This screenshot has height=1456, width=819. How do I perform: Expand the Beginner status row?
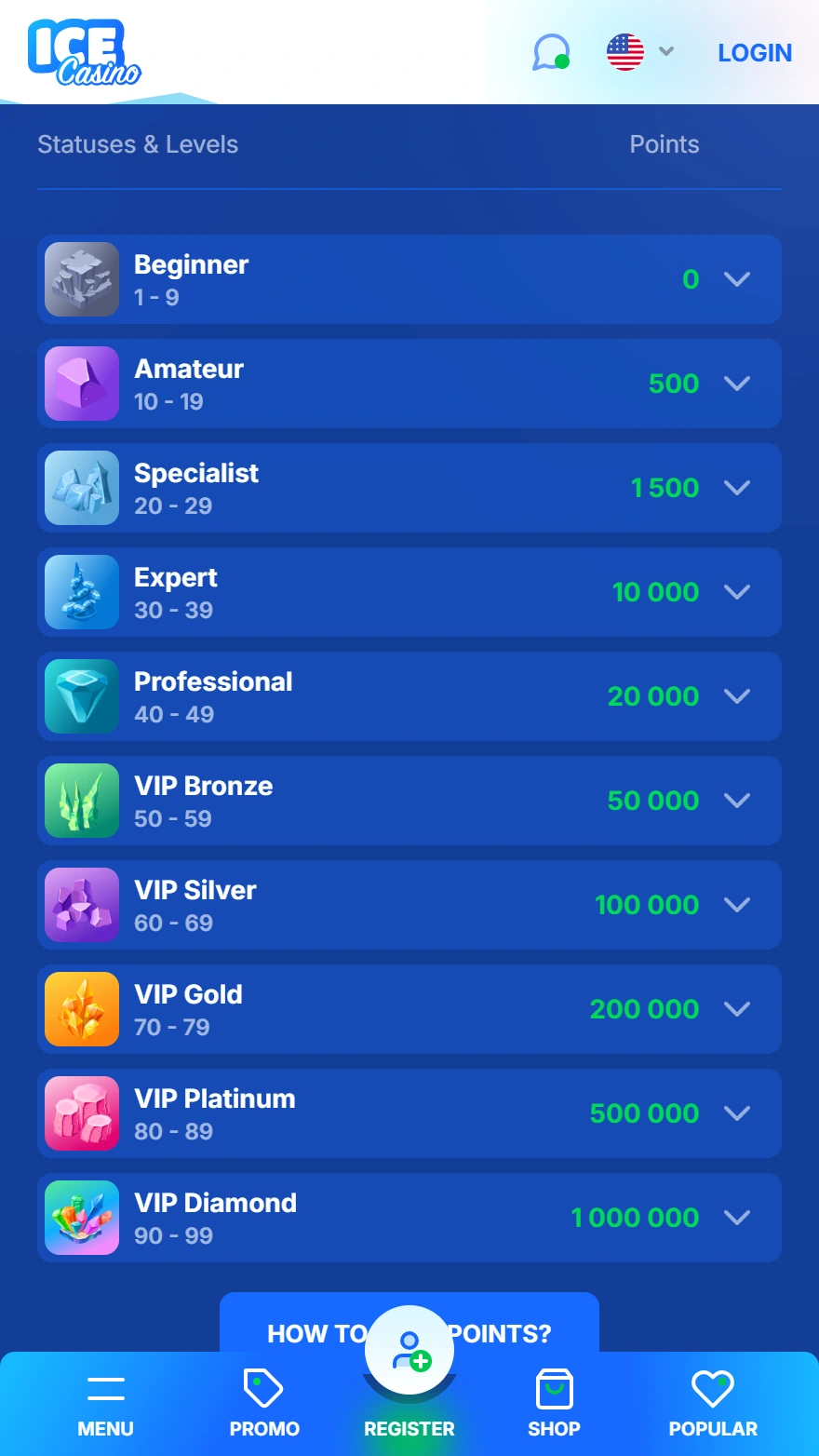click(x=737, y=279)
